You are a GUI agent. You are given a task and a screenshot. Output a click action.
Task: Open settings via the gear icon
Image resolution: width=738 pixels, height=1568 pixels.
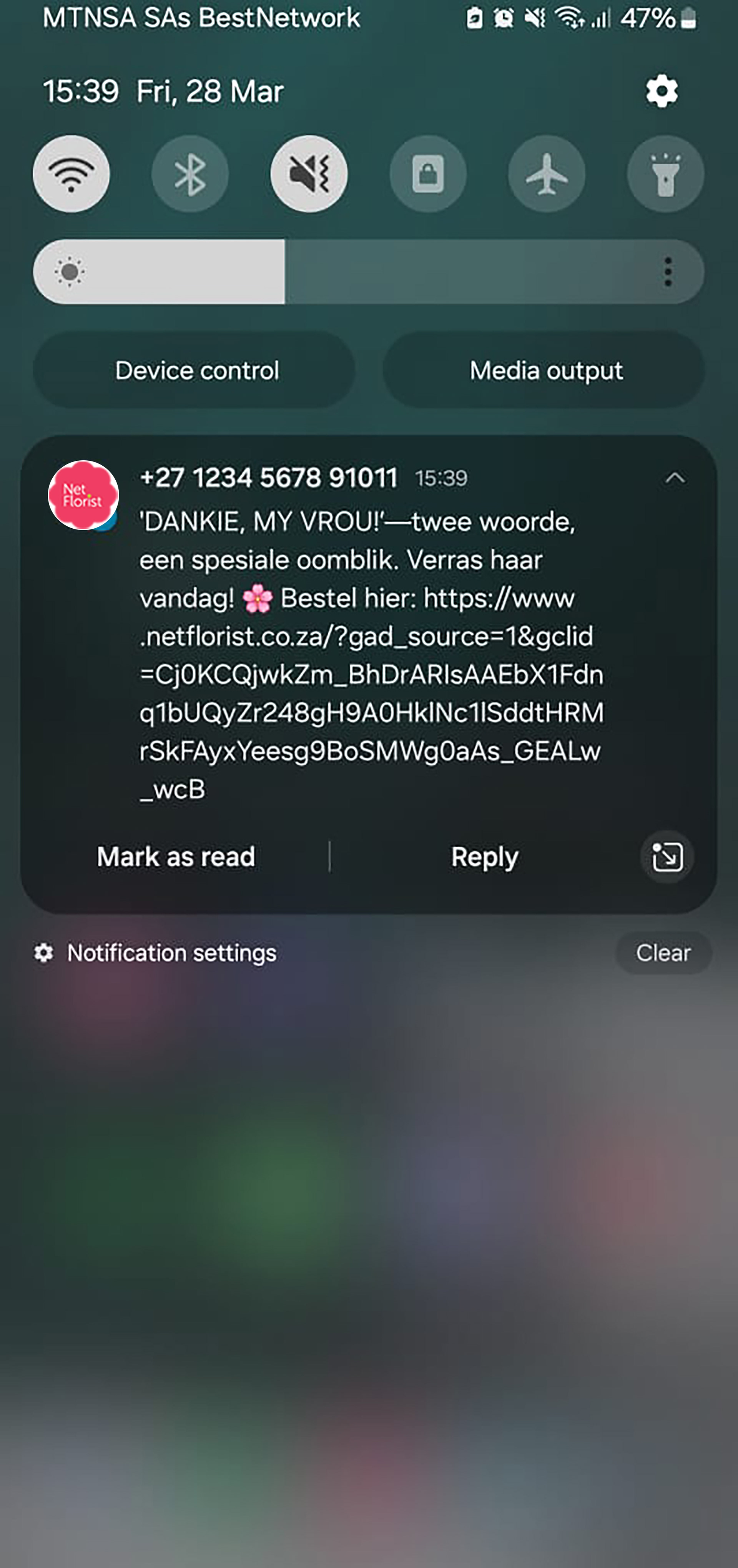point(661,92)
